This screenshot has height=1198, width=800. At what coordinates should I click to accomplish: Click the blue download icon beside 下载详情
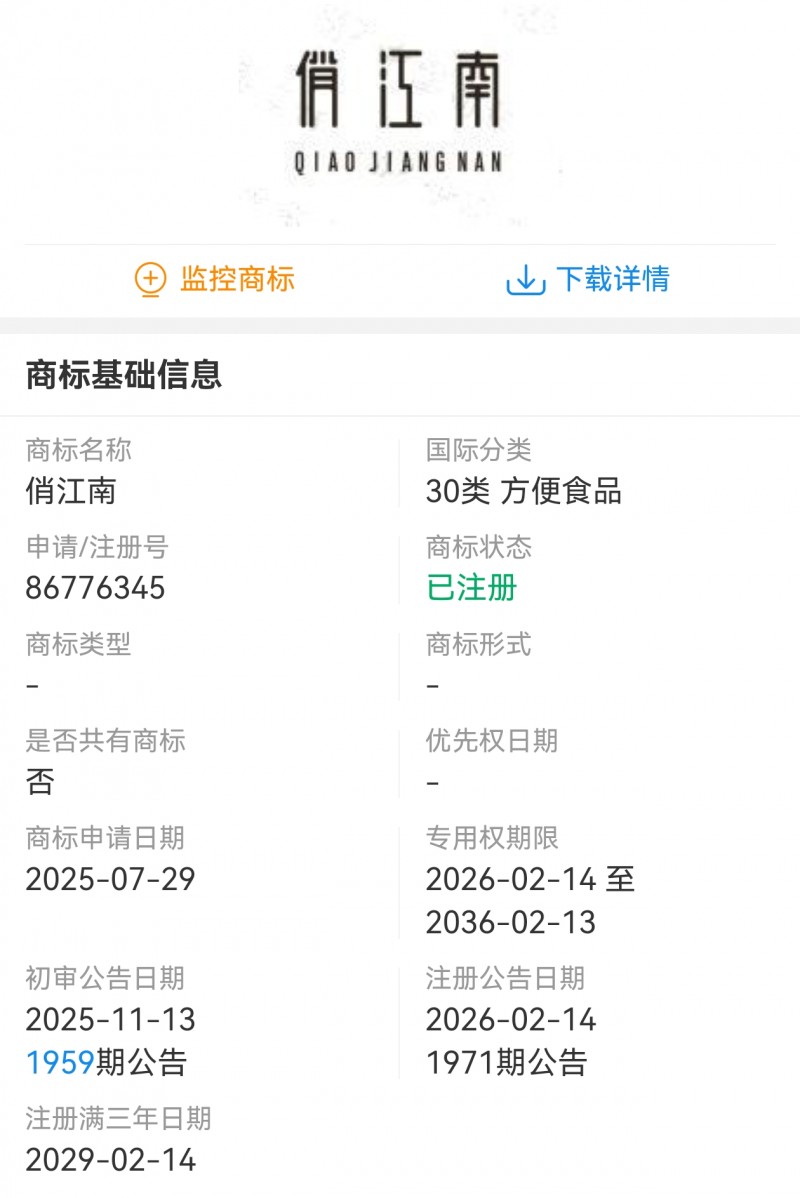click(524, 280)
